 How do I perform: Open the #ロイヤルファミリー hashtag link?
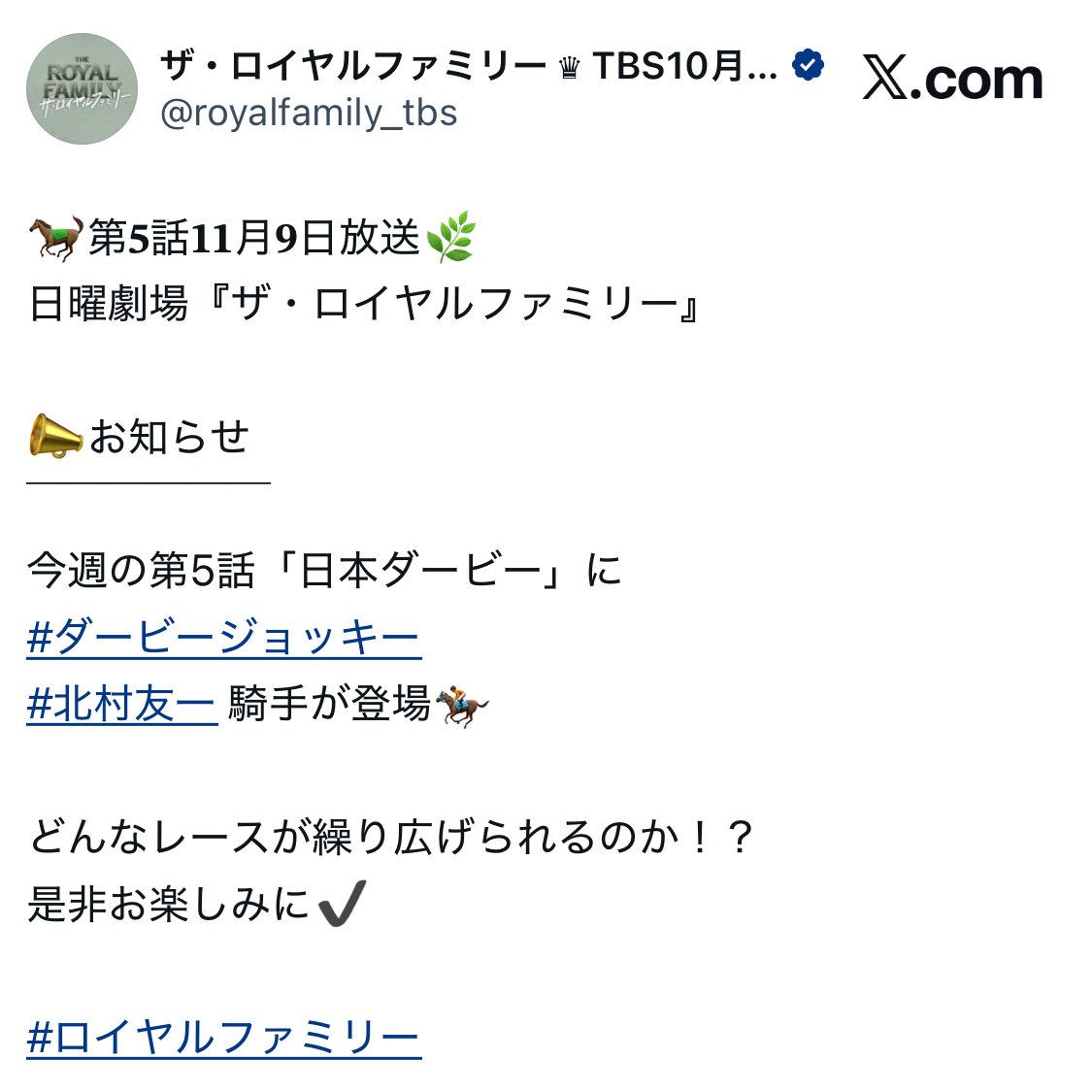pyautogui.click(x=223, y=1037)
